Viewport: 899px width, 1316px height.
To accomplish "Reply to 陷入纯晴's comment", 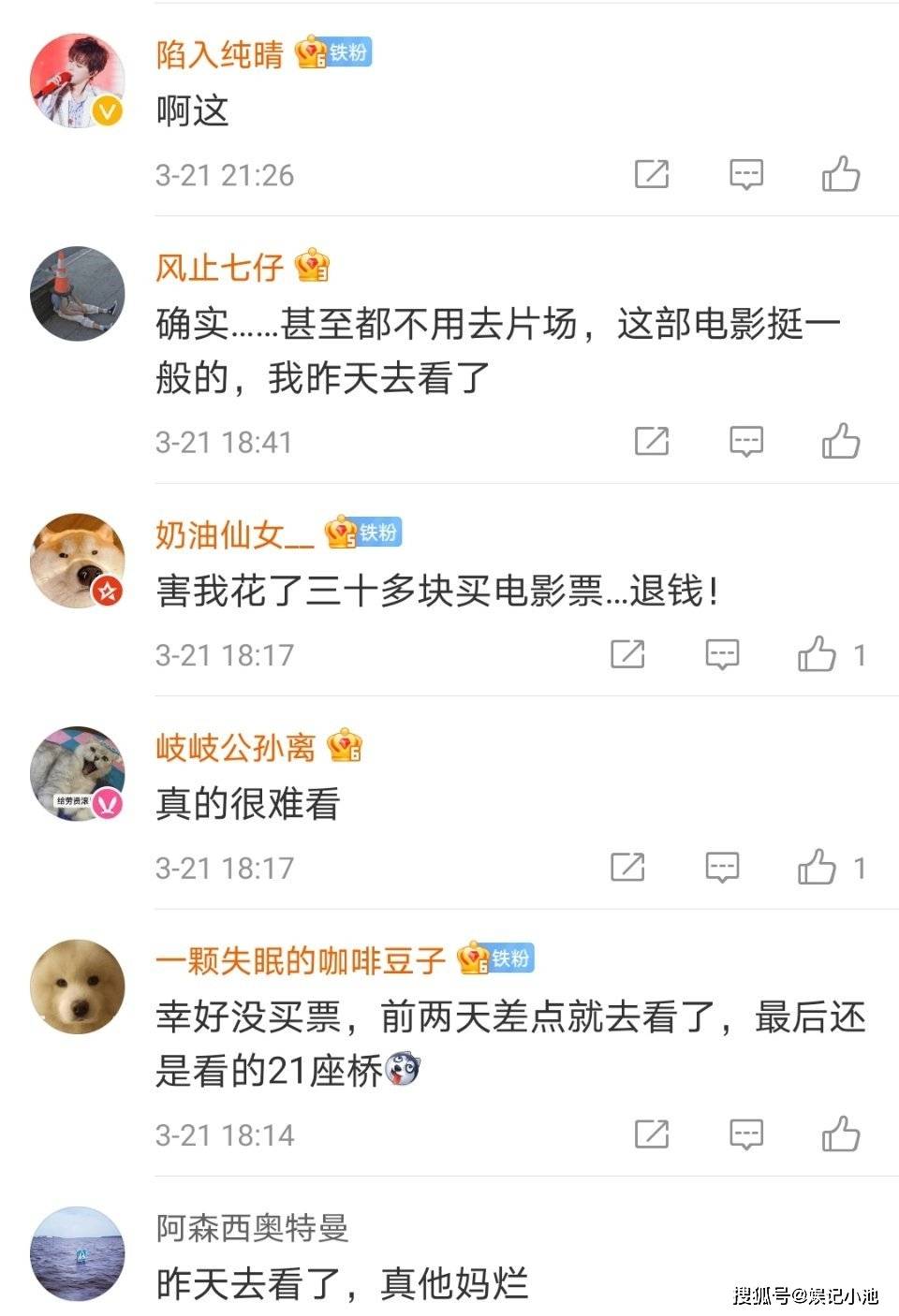I will (745, 174).
